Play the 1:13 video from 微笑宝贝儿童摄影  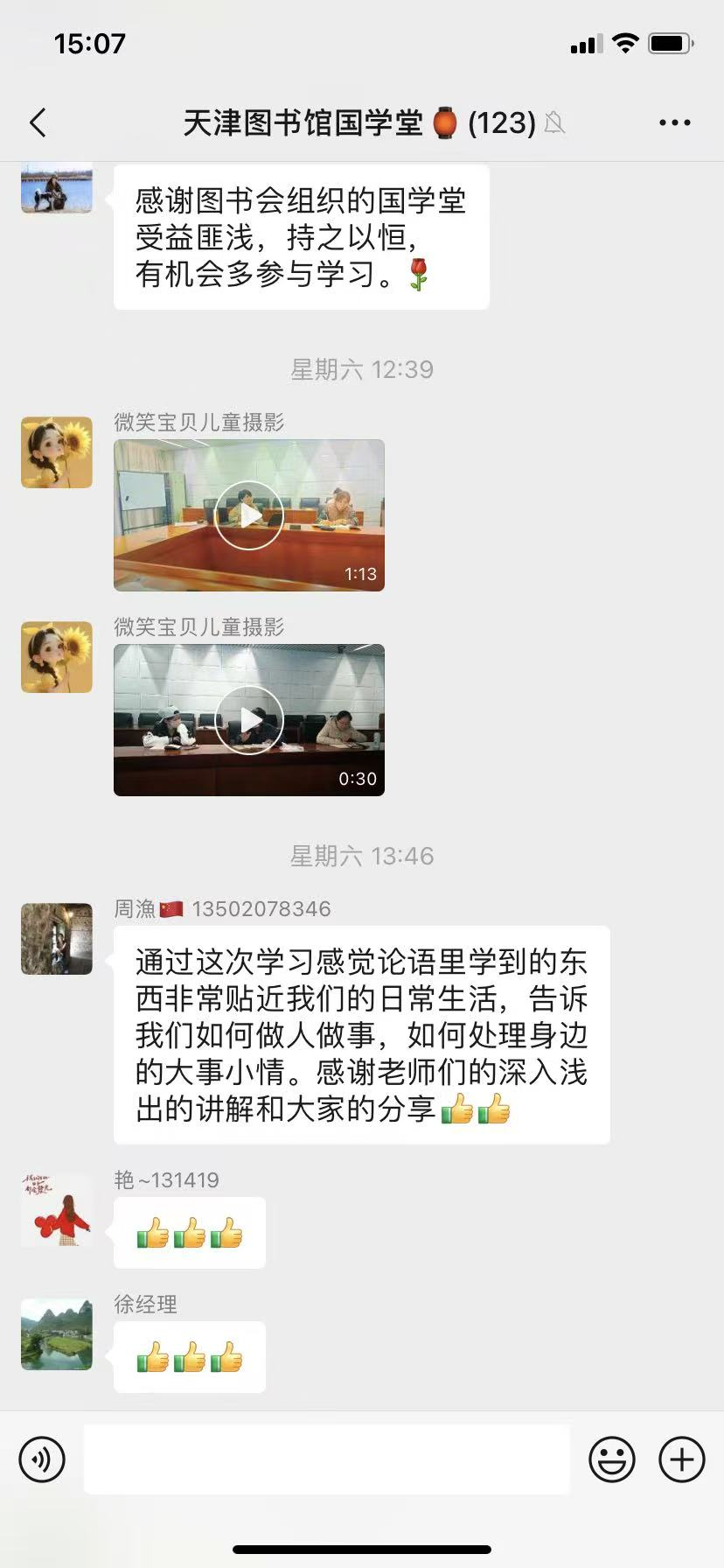point(249,515)
